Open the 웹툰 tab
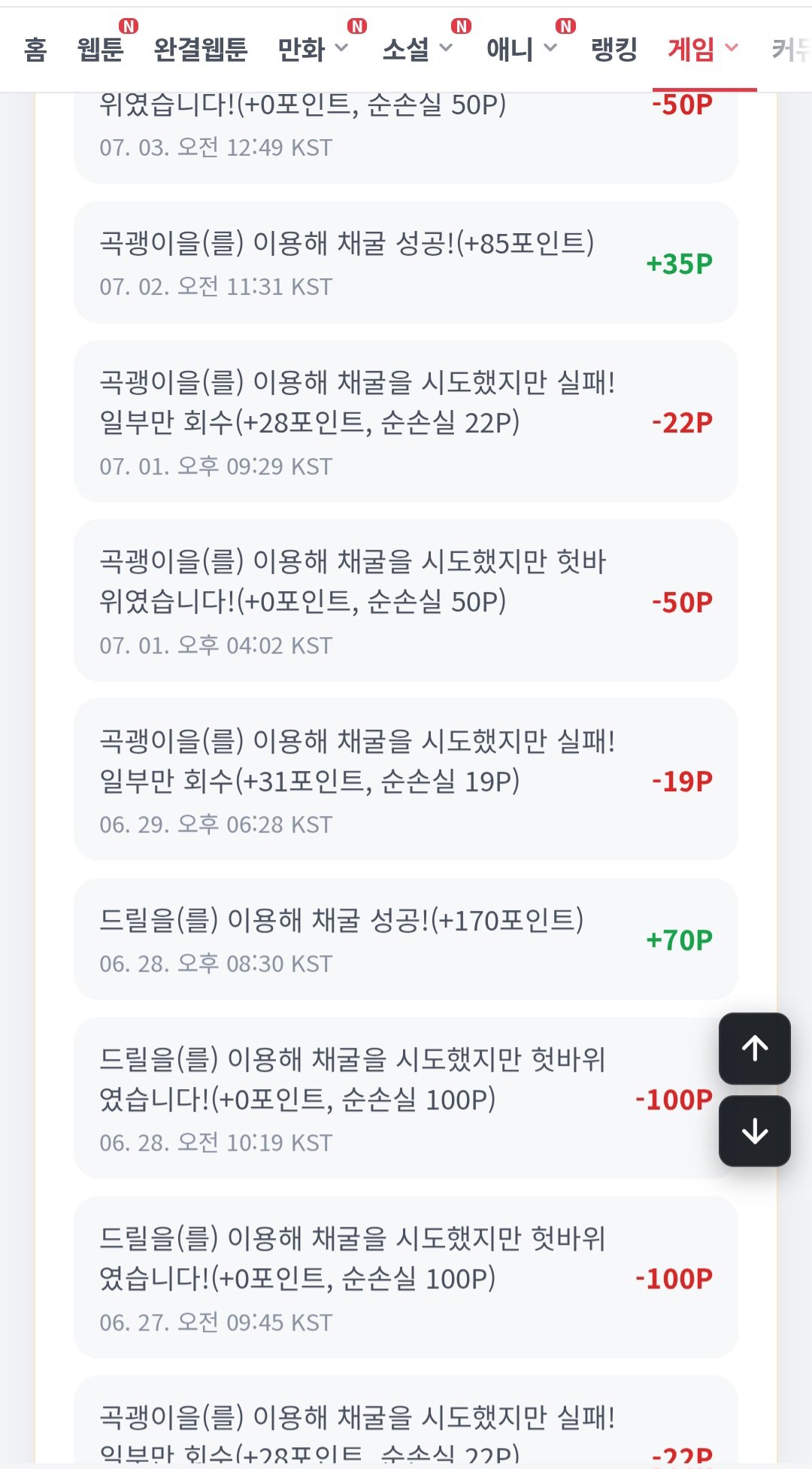Screen dimensions: 812x1469 (100, 50)
